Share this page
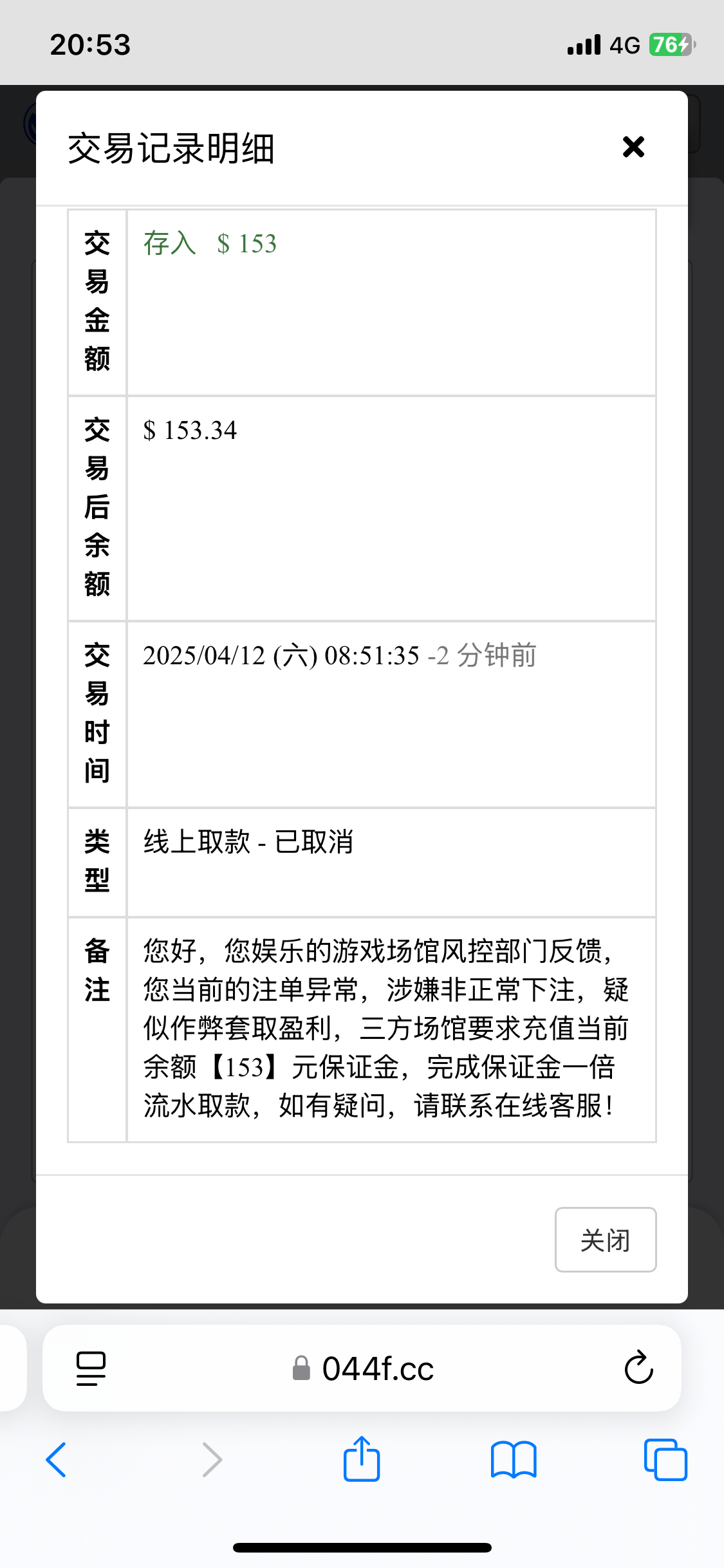This screenshot has width=724, height=1568. click(362, 1459)
